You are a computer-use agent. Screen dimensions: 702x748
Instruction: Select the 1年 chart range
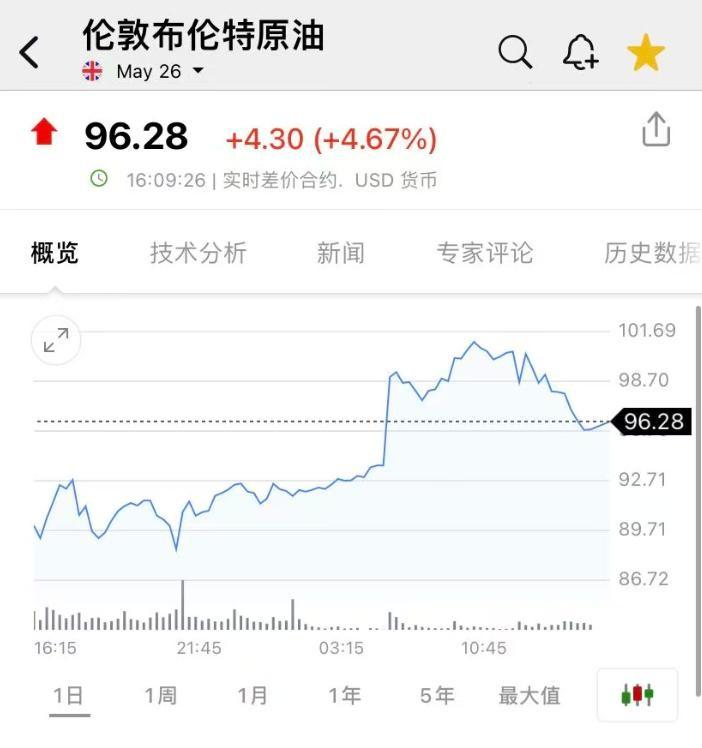pos(345,695)
